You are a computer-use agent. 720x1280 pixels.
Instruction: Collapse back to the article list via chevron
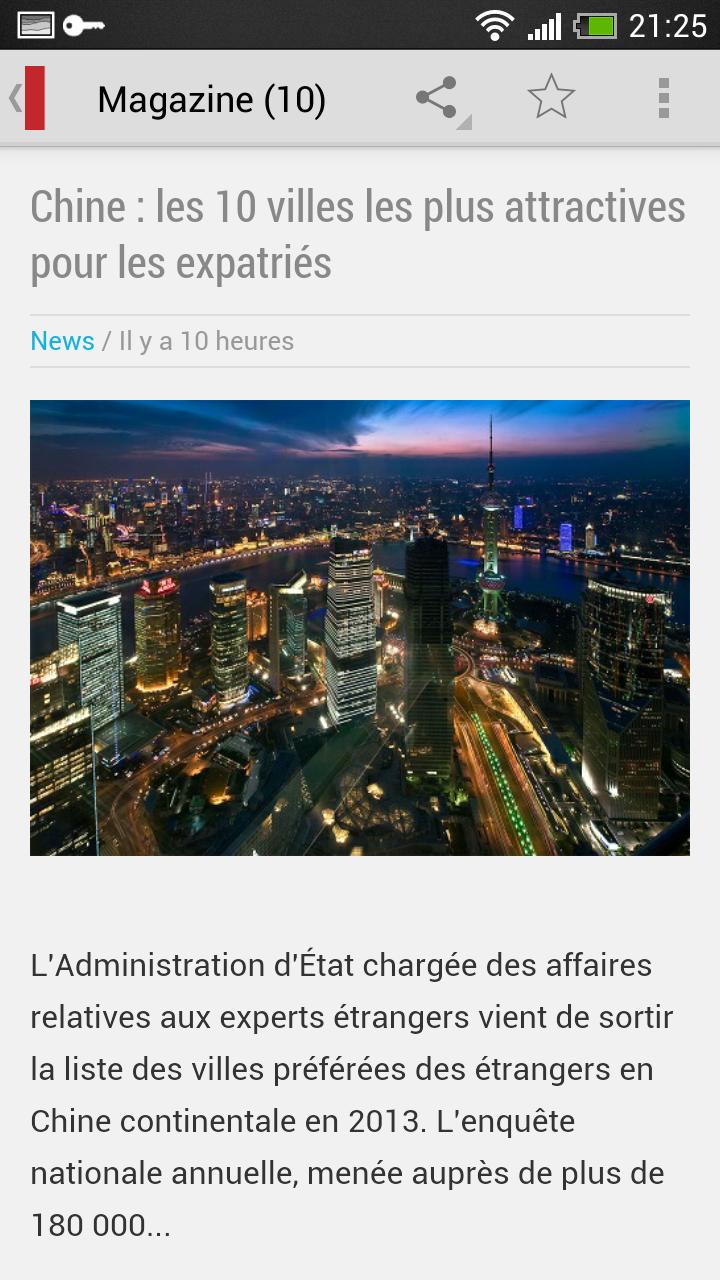(14, 97)
